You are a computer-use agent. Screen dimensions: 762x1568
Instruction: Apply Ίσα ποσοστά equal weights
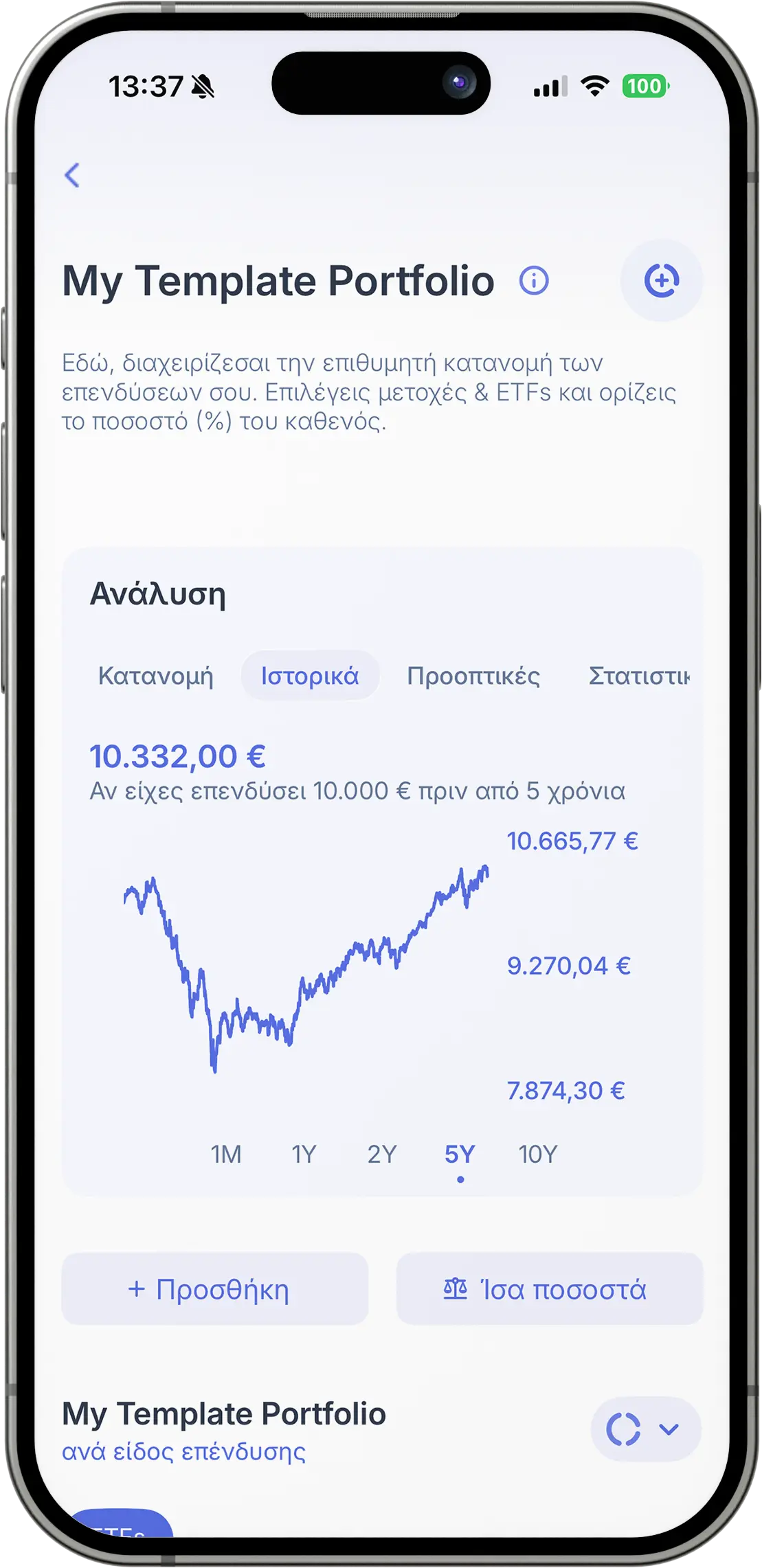coord(550,1289)
